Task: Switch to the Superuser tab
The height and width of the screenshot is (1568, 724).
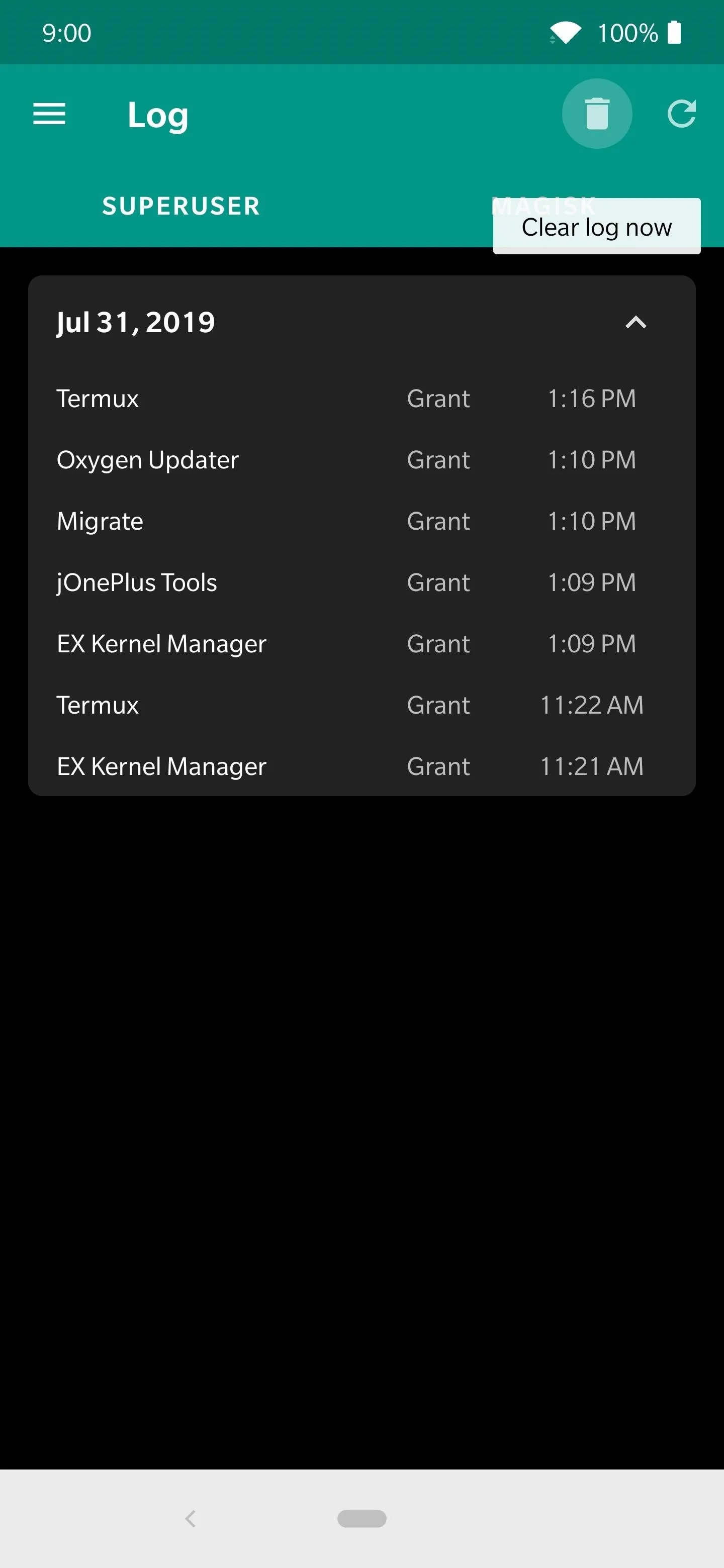Action: pyautogui.click(x=181, y=206)
